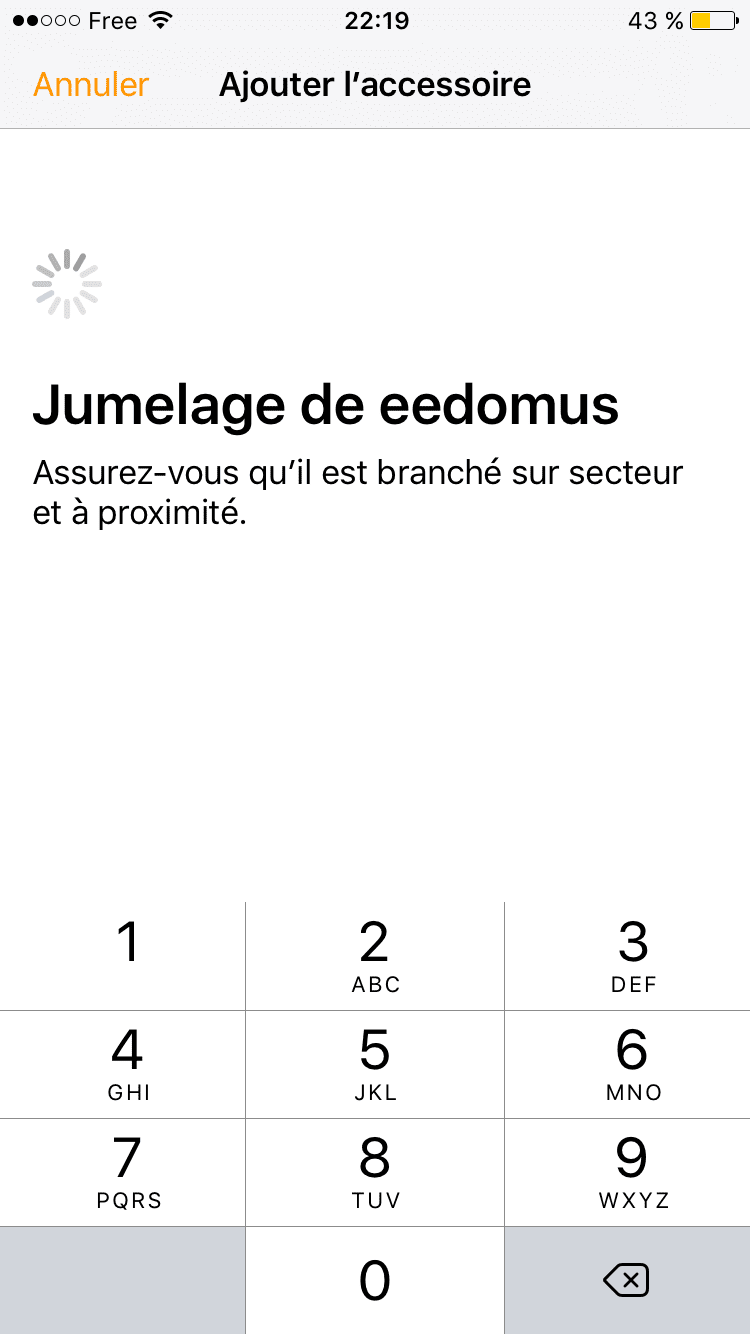Enter digit 0 on the keypad
750x1334 pixels.
pos(375,1280)
